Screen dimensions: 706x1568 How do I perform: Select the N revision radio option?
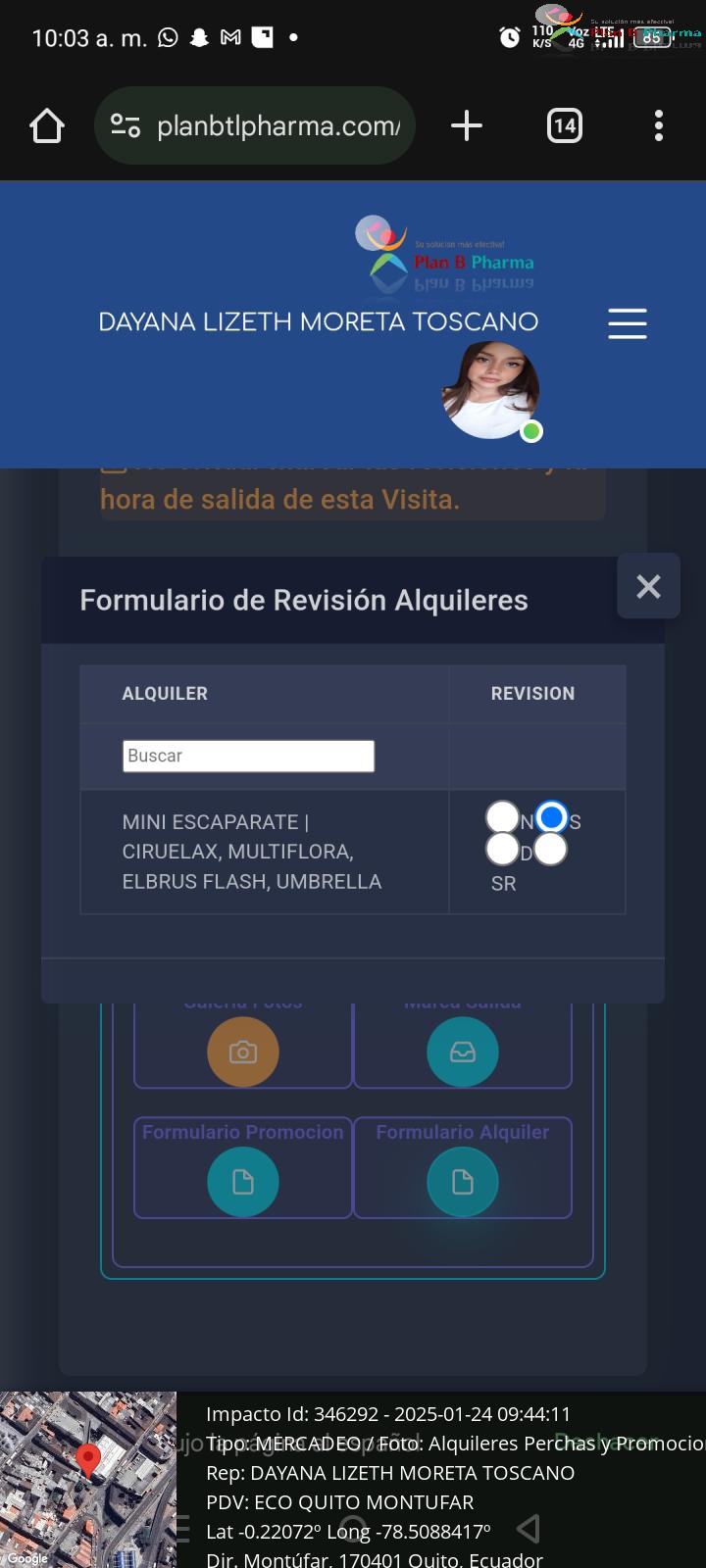502,816
